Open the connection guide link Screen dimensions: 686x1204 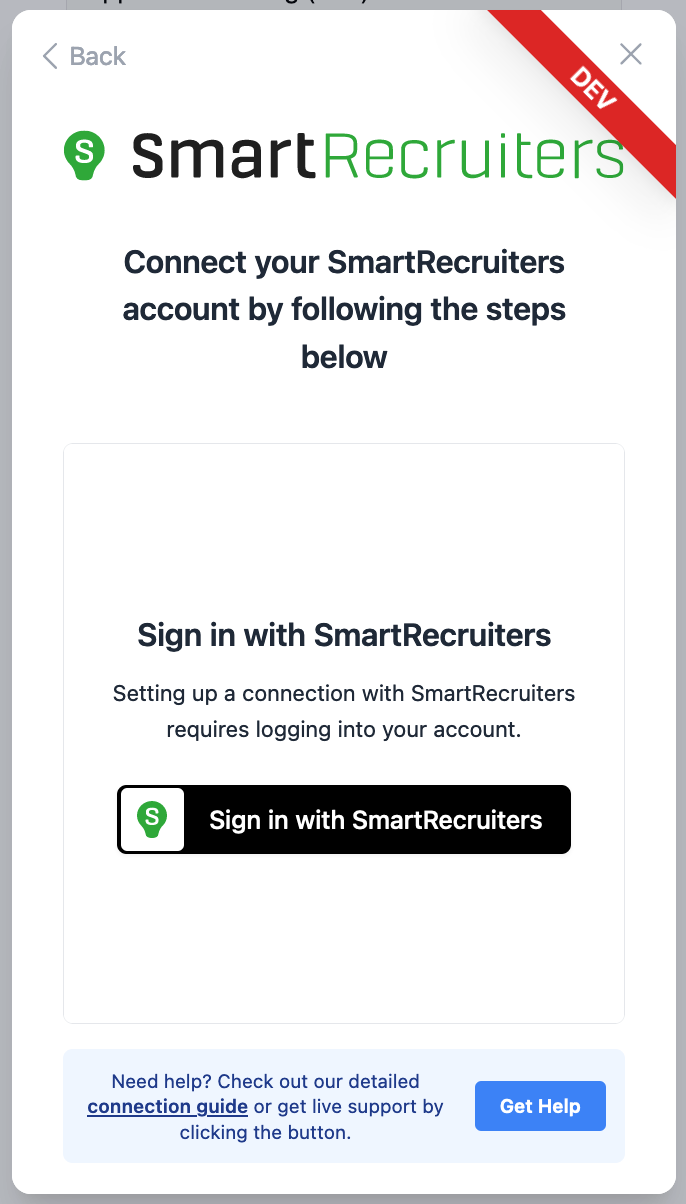[x=168, y=1107]
